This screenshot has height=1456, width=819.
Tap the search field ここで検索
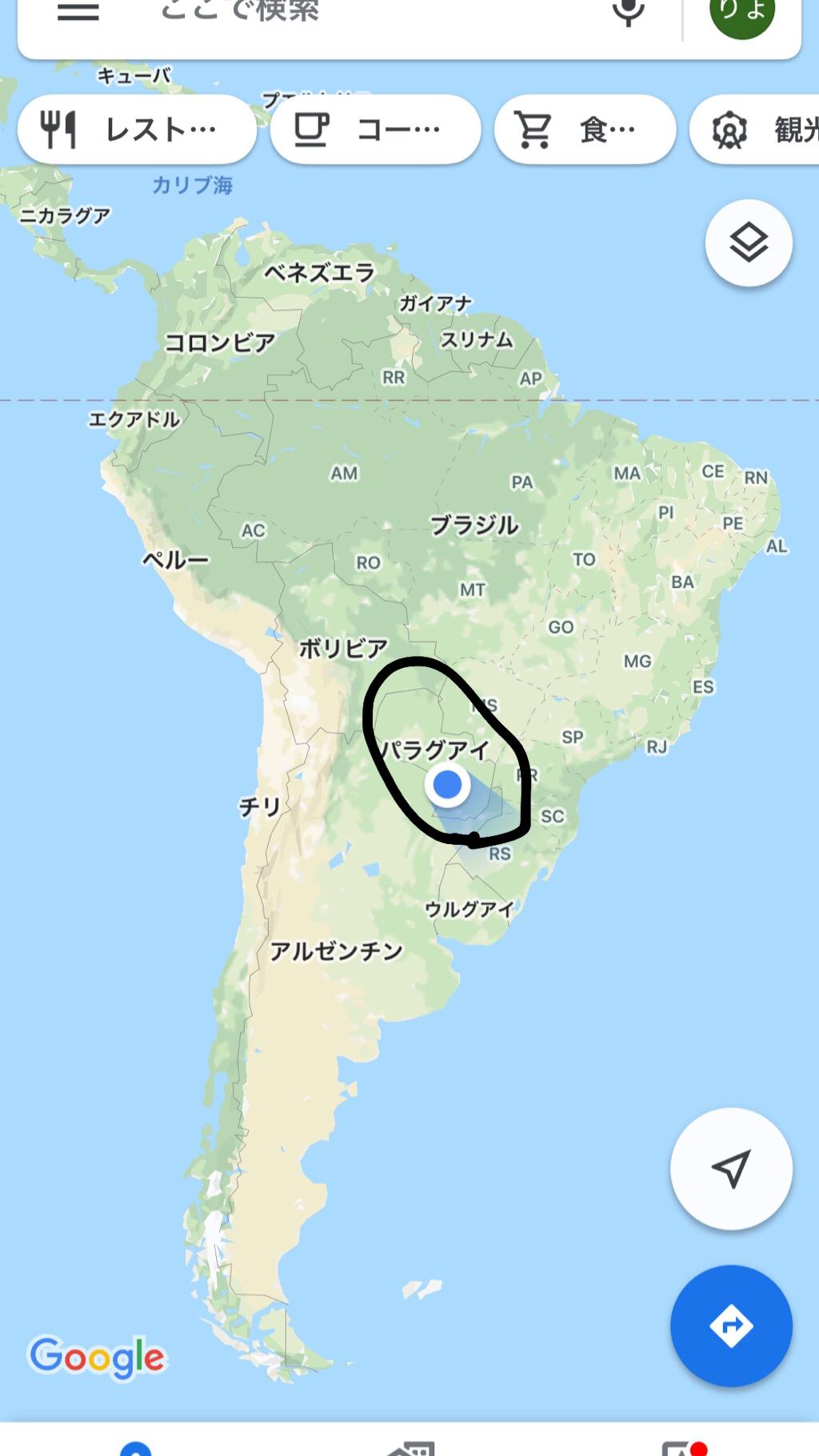(320, 13)
